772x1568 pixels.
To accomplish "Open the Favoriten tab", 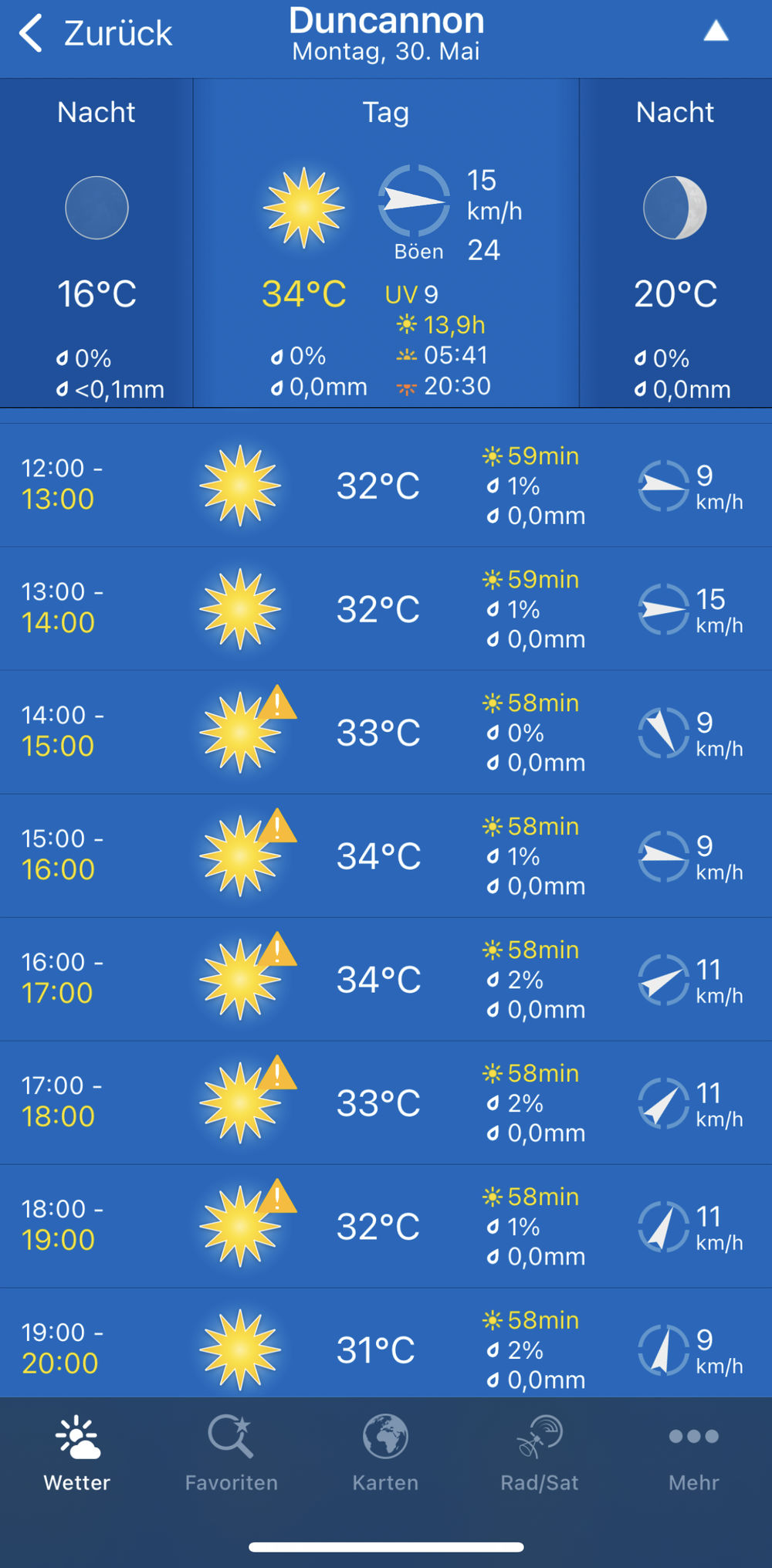I will [x=231, y=1455].
